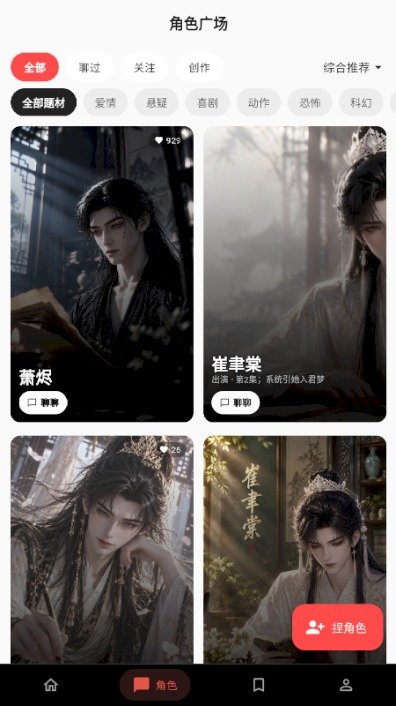Open the 综合推荐 sort dropdown
The image size is (396, 706).
[x=352, y=68]
